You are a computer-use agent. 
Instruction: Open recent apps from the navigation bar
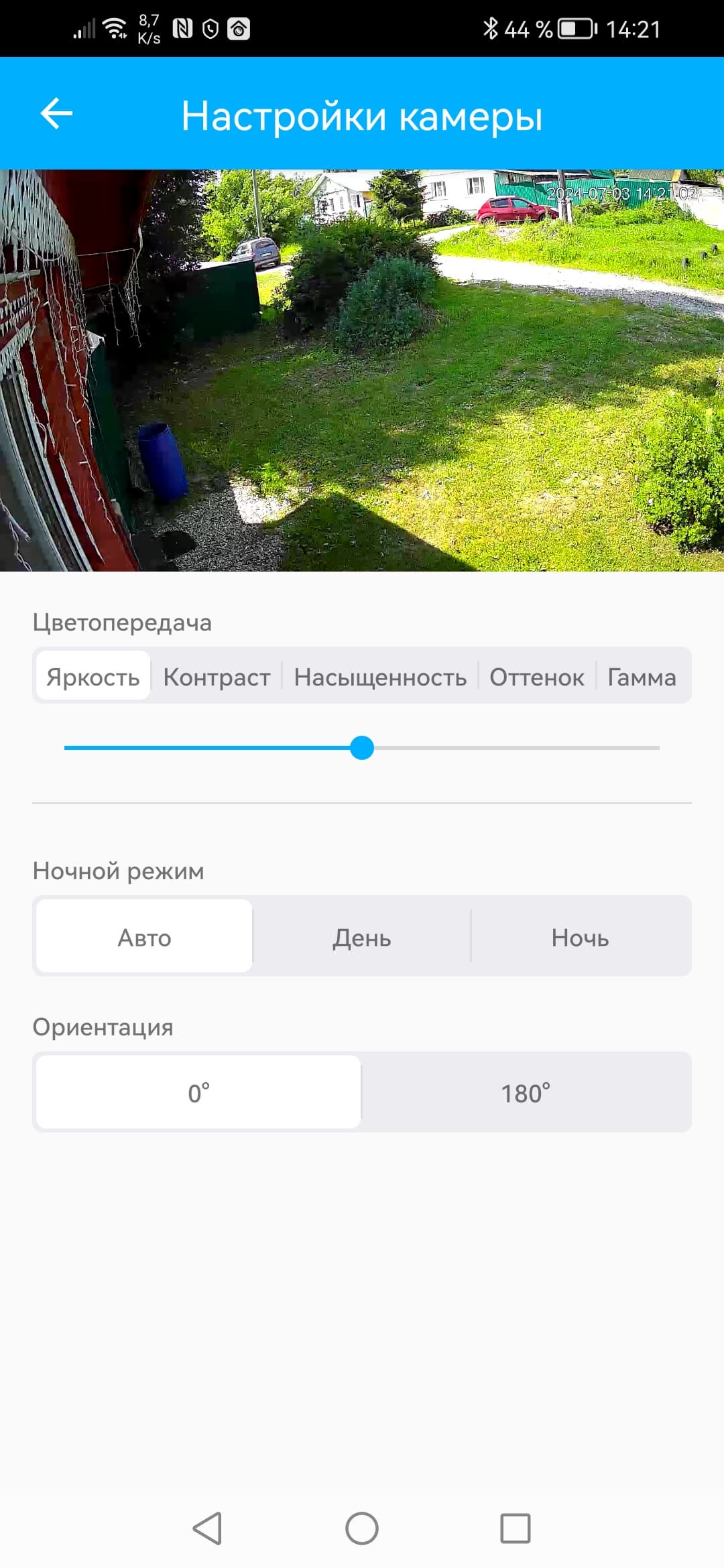click(x=516, y=1528)
